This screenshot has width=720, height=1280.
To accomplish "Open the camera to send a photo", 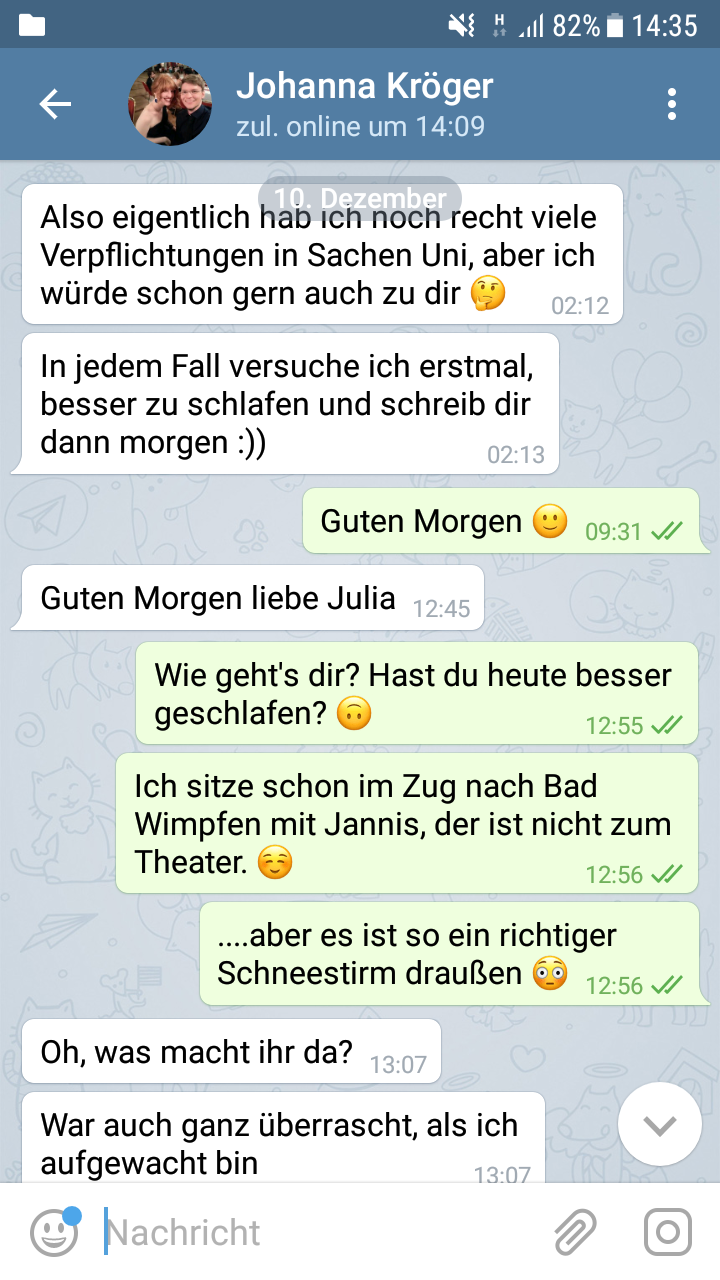I will pyautogui.click(x=667, y=1232).
